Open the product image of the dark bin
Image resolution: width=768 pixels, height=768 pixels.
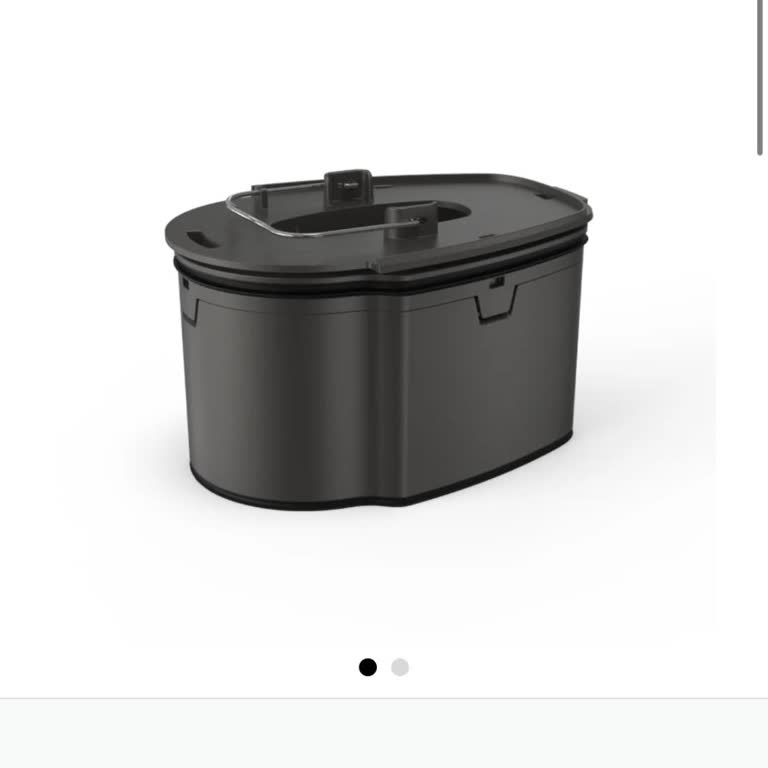coord(378,340)
